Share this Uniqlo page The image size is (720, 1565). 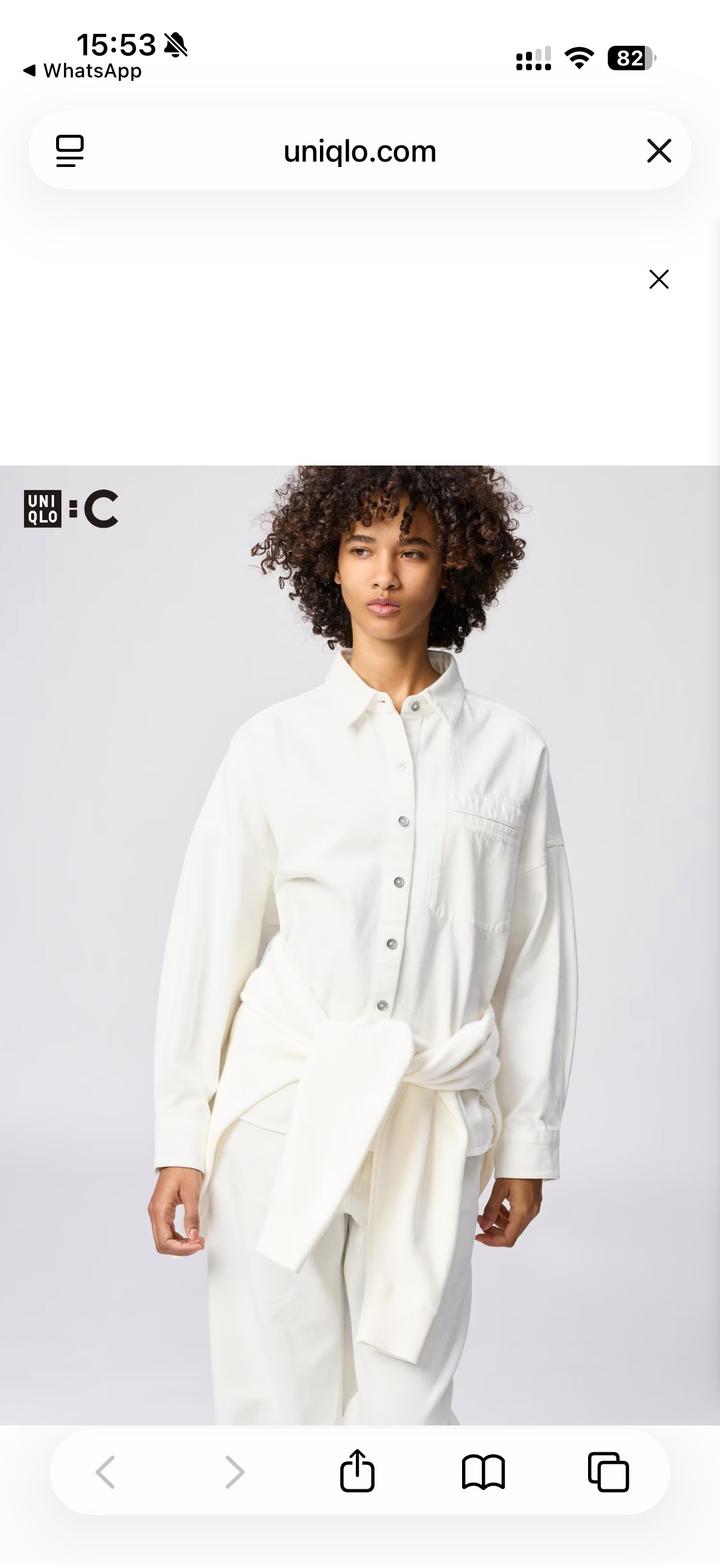(357, 1472)
